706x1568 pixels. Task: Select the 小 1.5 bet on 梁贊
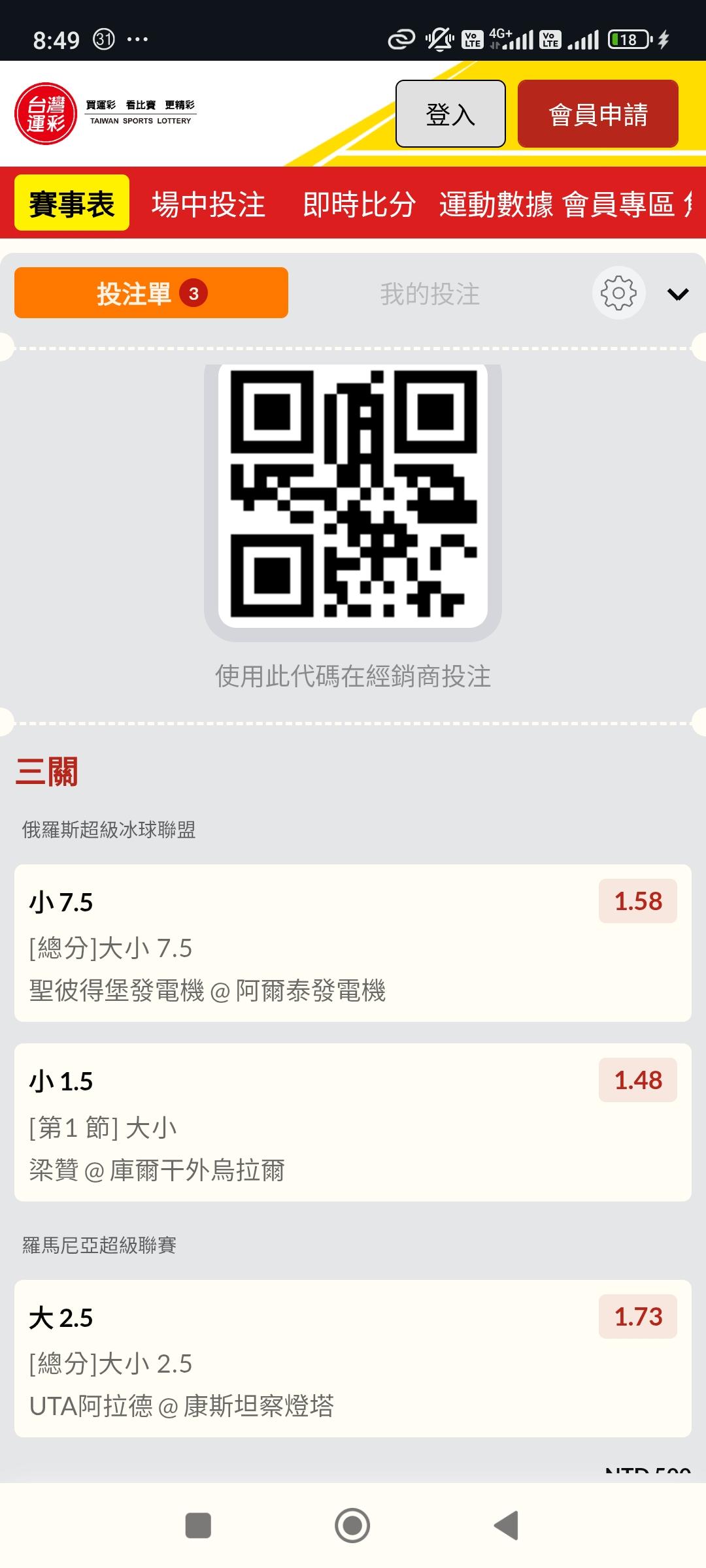(352, 1122)
